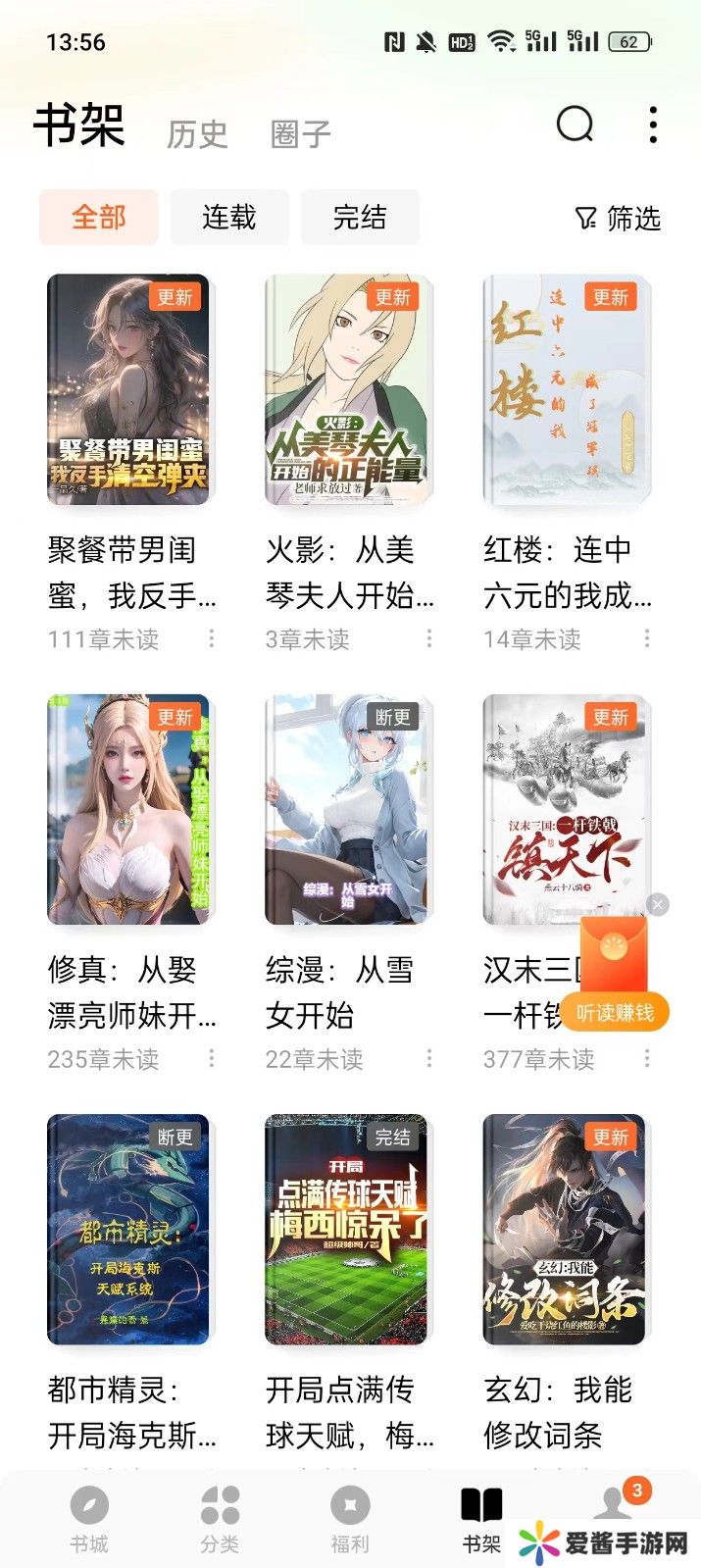701x1568 pixels.
Task: Go to the 书城 bookstore tab
Action: tap(88, 1518)
